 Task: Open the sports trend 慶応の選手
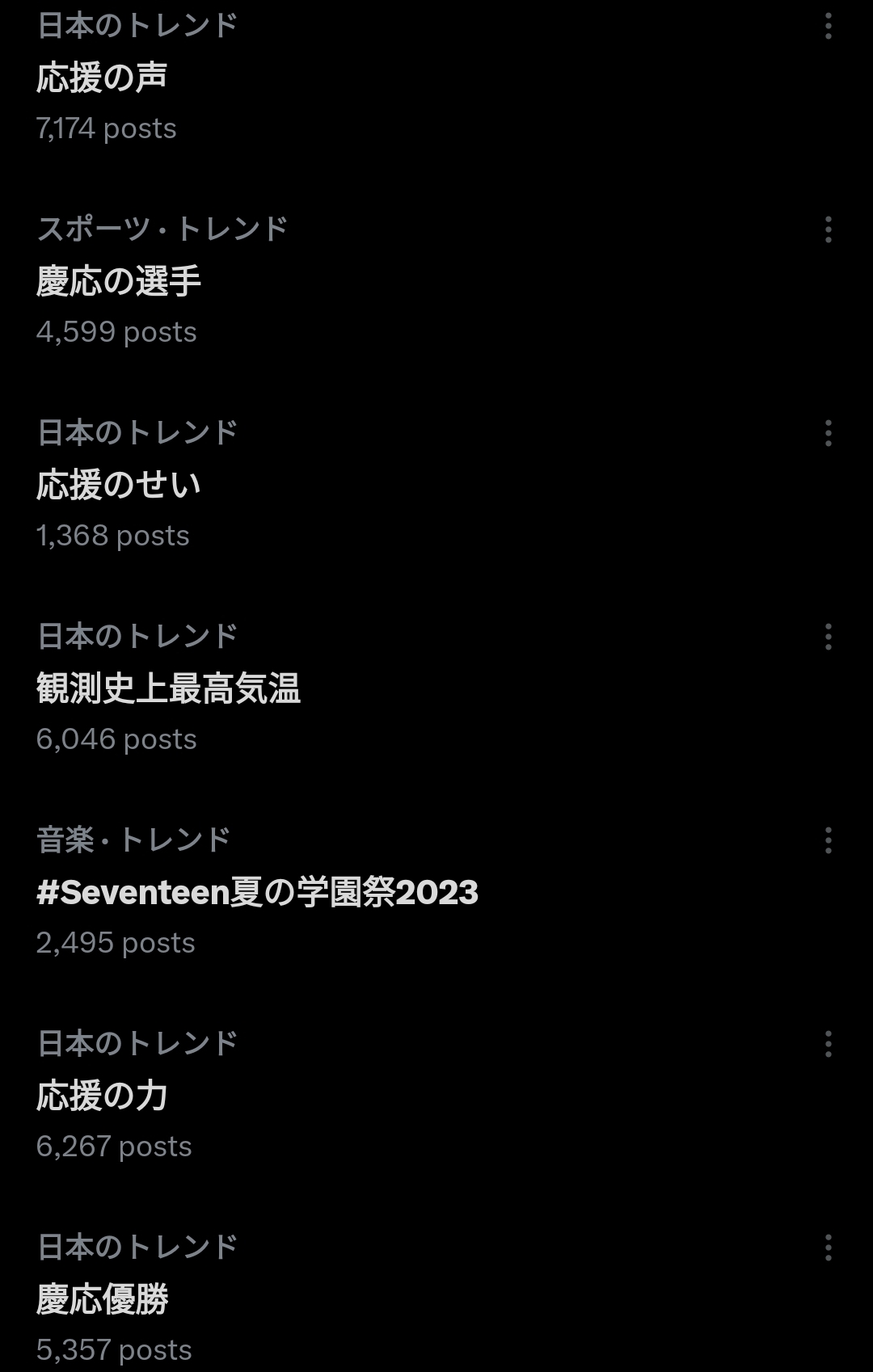pyautogui.click(x=119, y=282)
